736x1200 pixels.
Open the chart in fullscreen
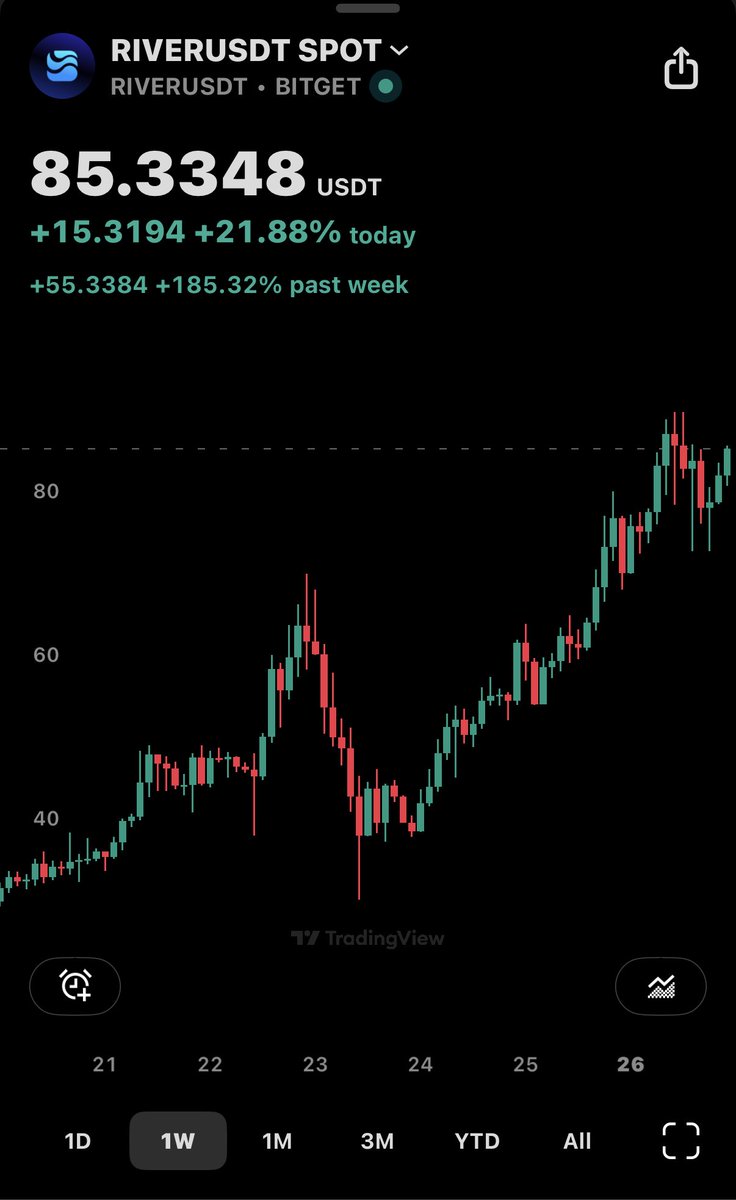(680, 1141)
